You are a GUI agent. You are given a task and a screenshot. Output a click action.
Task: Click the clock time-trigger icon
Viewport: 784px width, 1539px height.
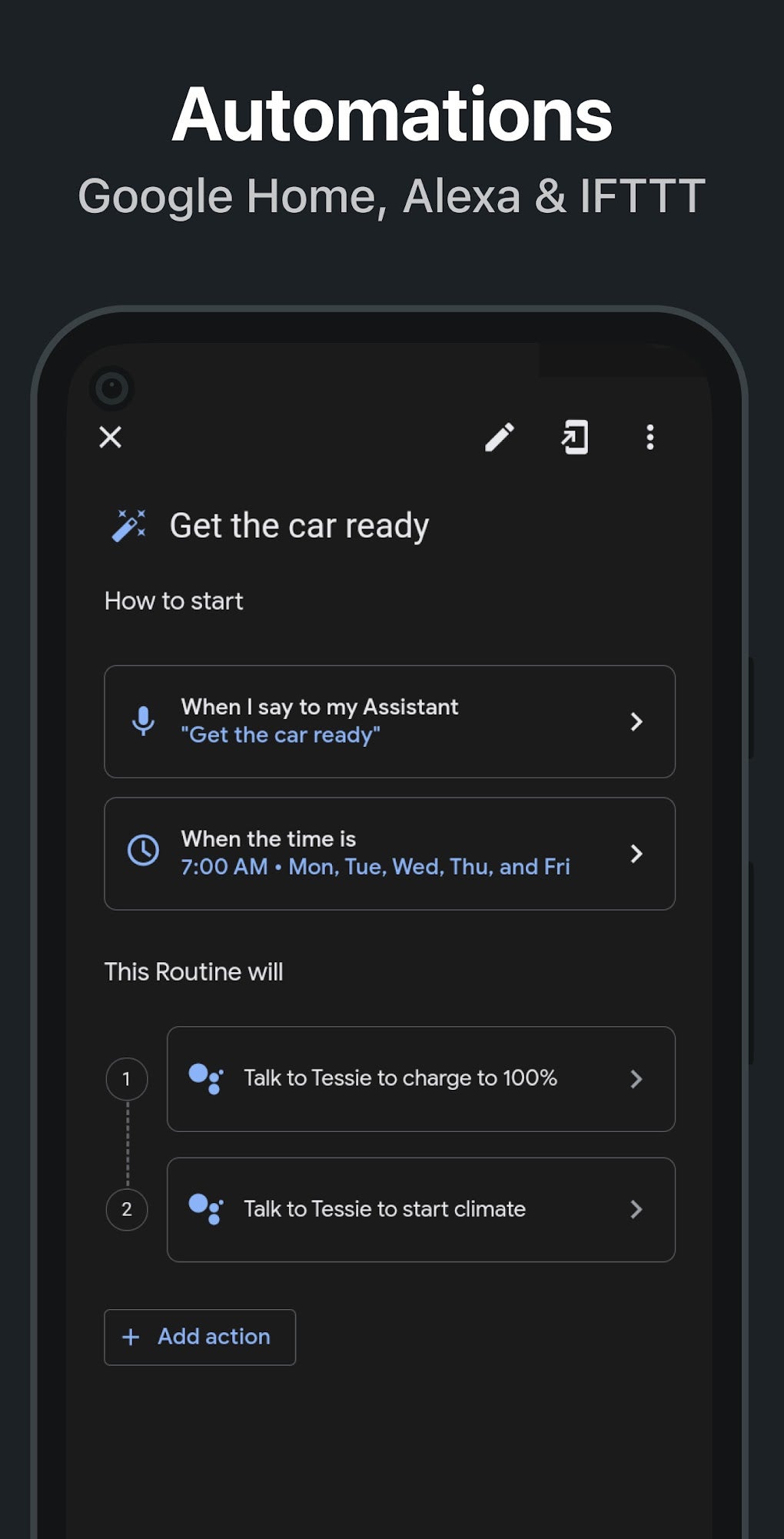point(143,852)
